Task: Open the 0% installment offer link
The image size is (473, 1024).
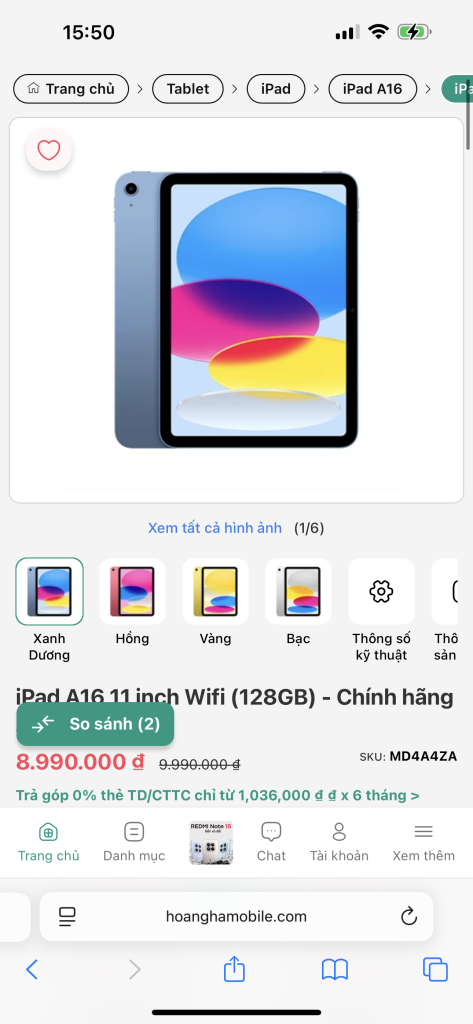Action: [218, 795]
